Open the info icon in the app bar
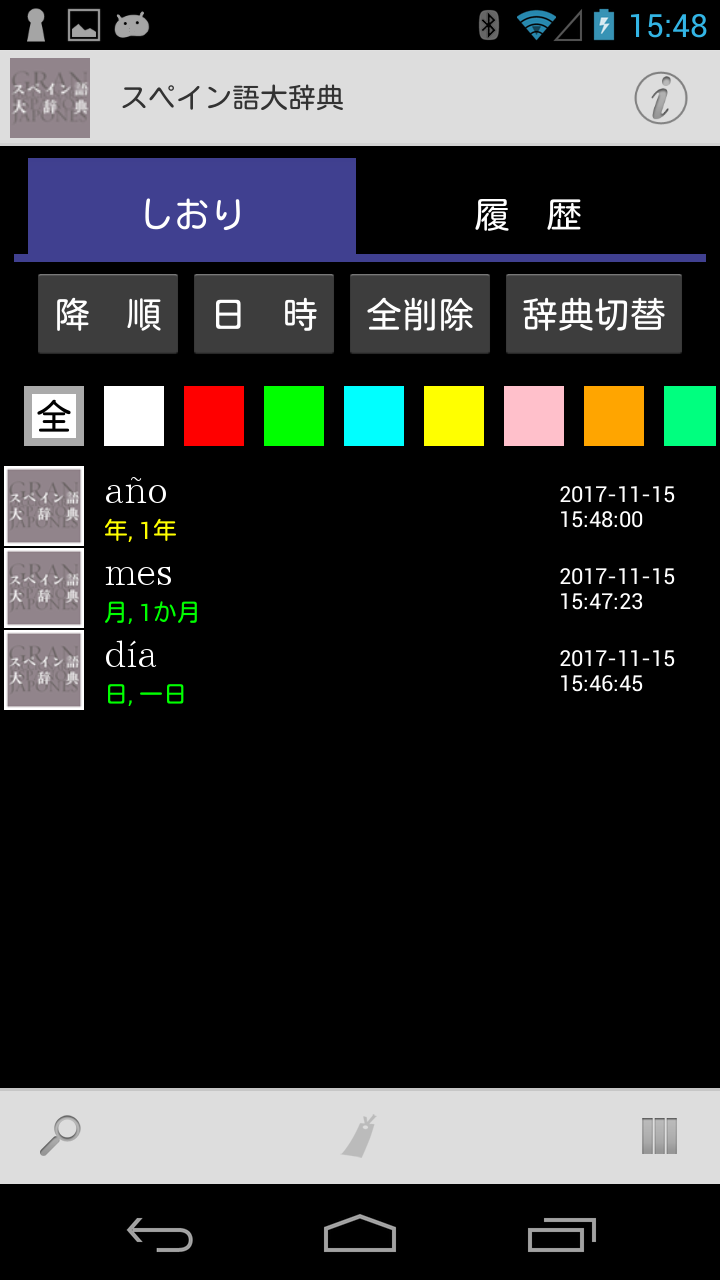Image resolution: width=720 pixels, height=1280 pixels. 660,98
